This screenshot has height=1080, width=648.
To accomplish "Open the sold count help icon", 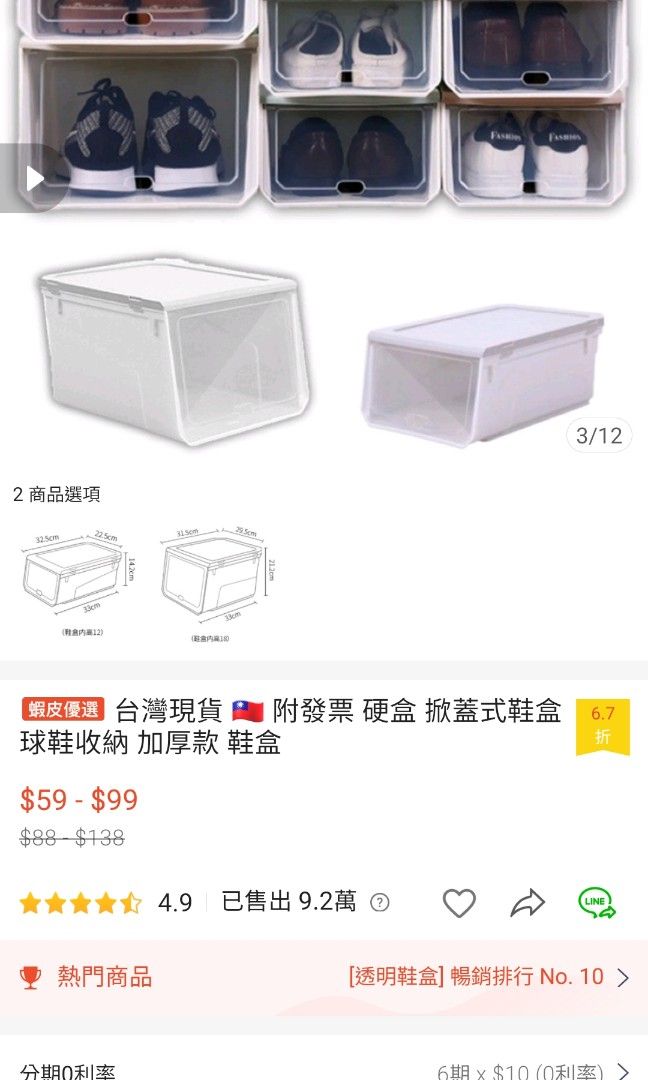I will pyautogui.click(x=379, y=903).
